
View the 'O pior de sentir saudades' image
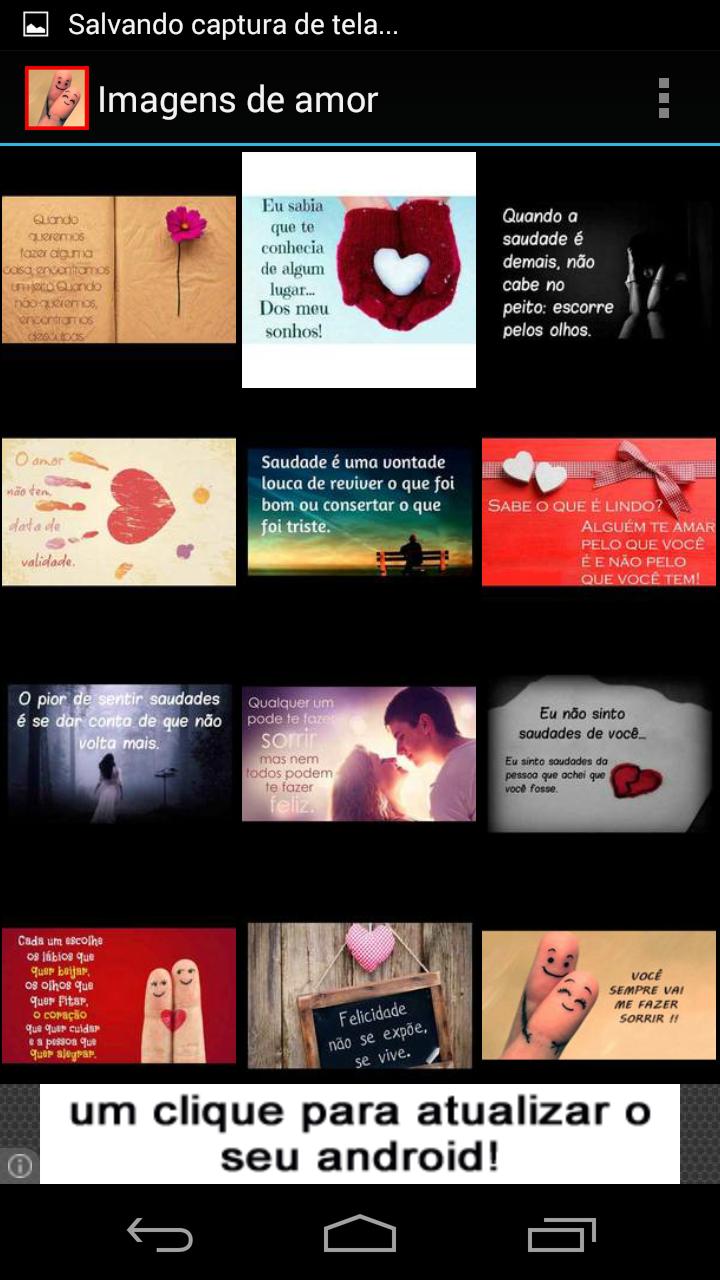coord(119,754)
